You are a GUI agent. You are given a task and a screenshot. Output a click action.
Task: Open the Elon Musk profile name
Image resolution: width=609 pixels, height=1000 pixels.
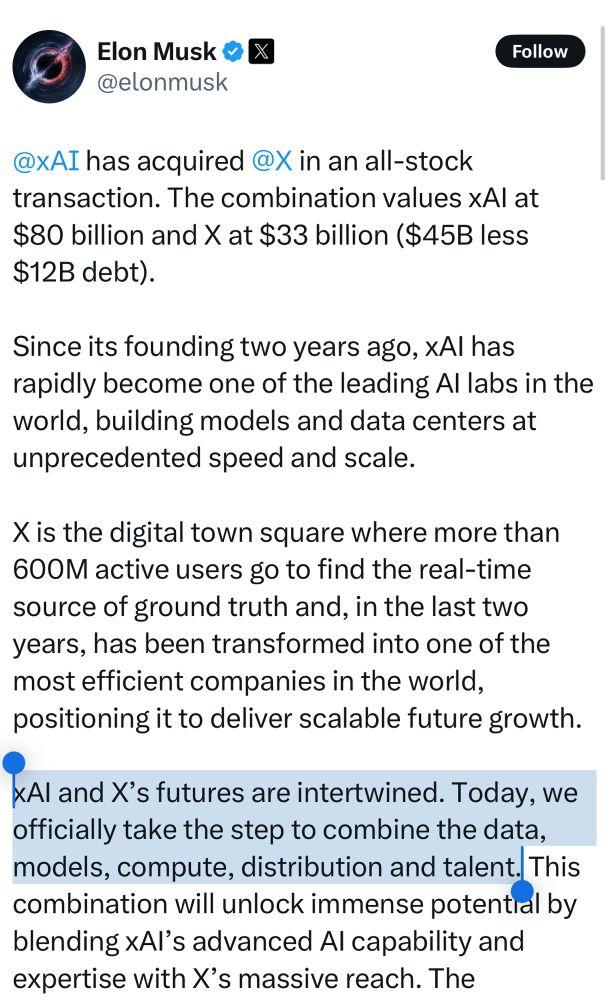pyautogui.click(x=156, y=52)
